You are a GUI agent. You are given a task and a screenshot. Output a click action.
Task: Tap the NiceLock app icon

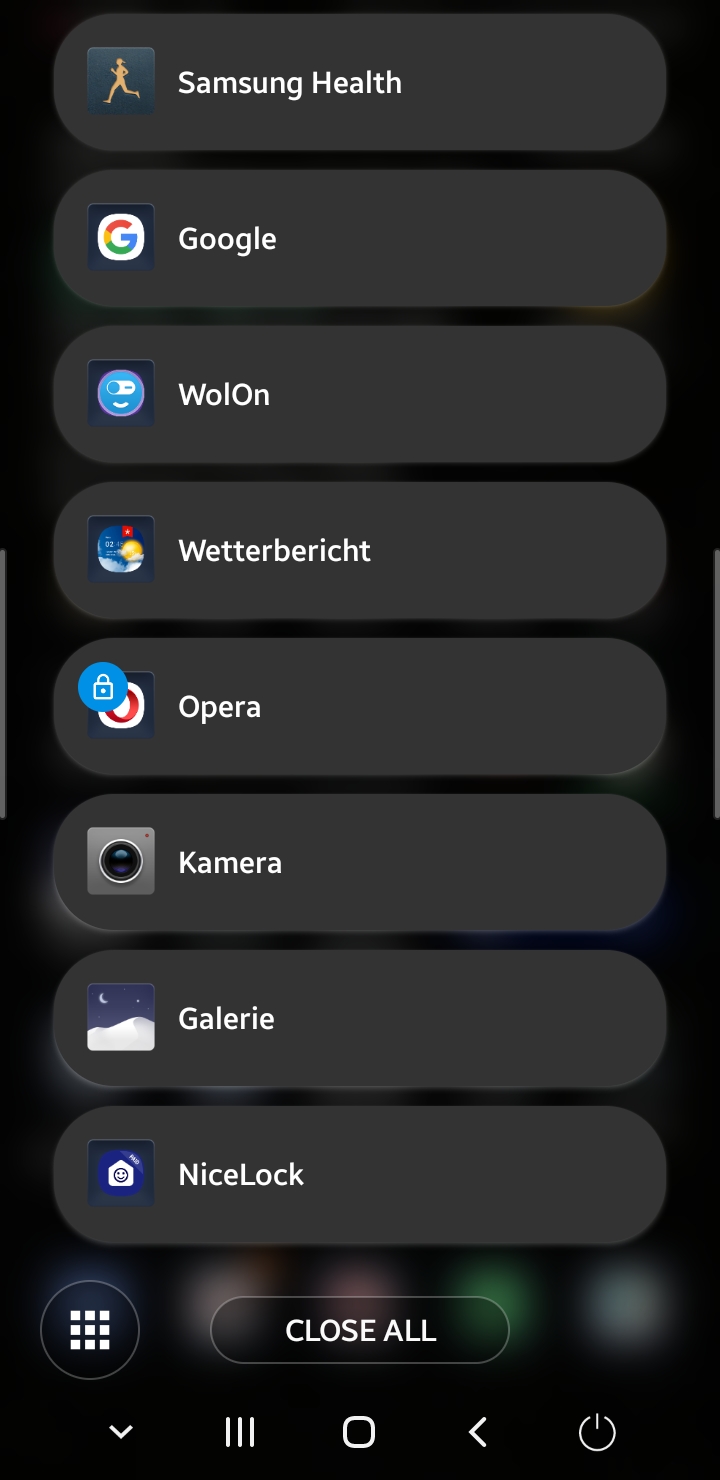click(120, 1173)
